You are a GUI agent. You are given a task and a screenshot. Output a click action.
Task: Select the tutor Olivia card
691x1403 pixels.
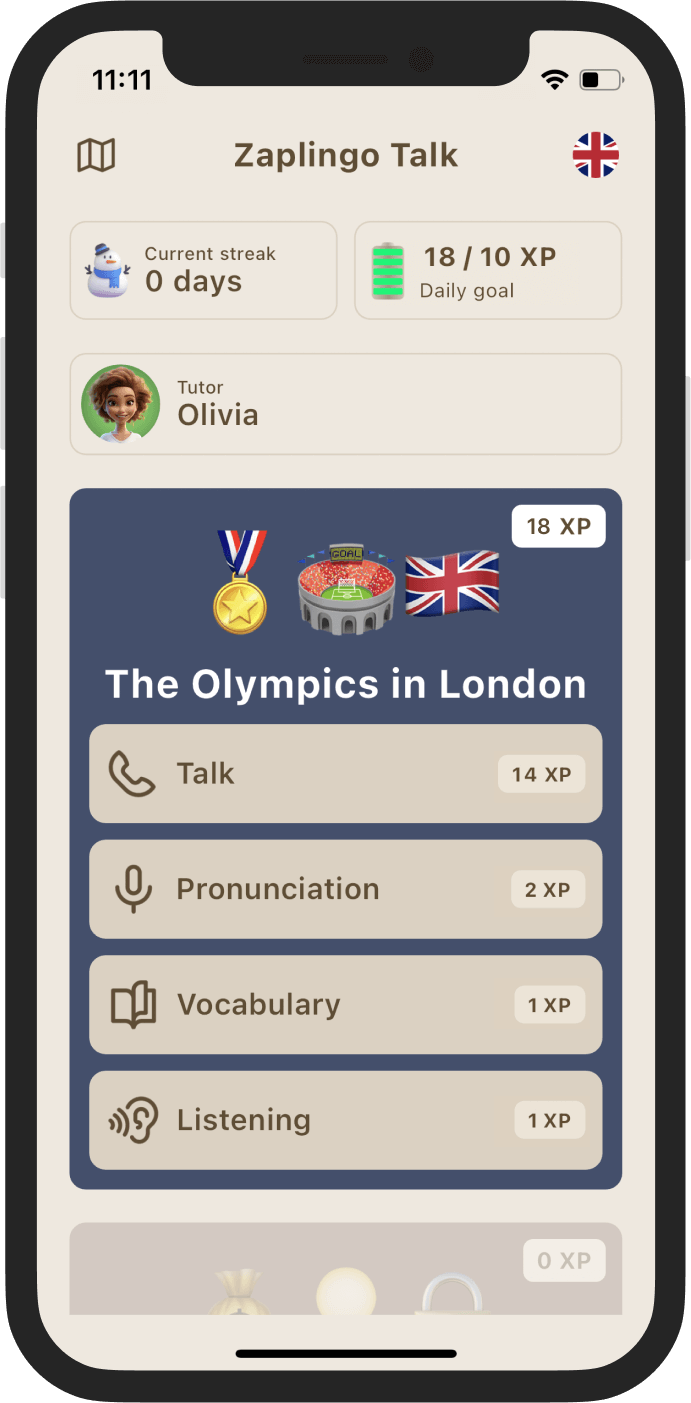point(345,404)
